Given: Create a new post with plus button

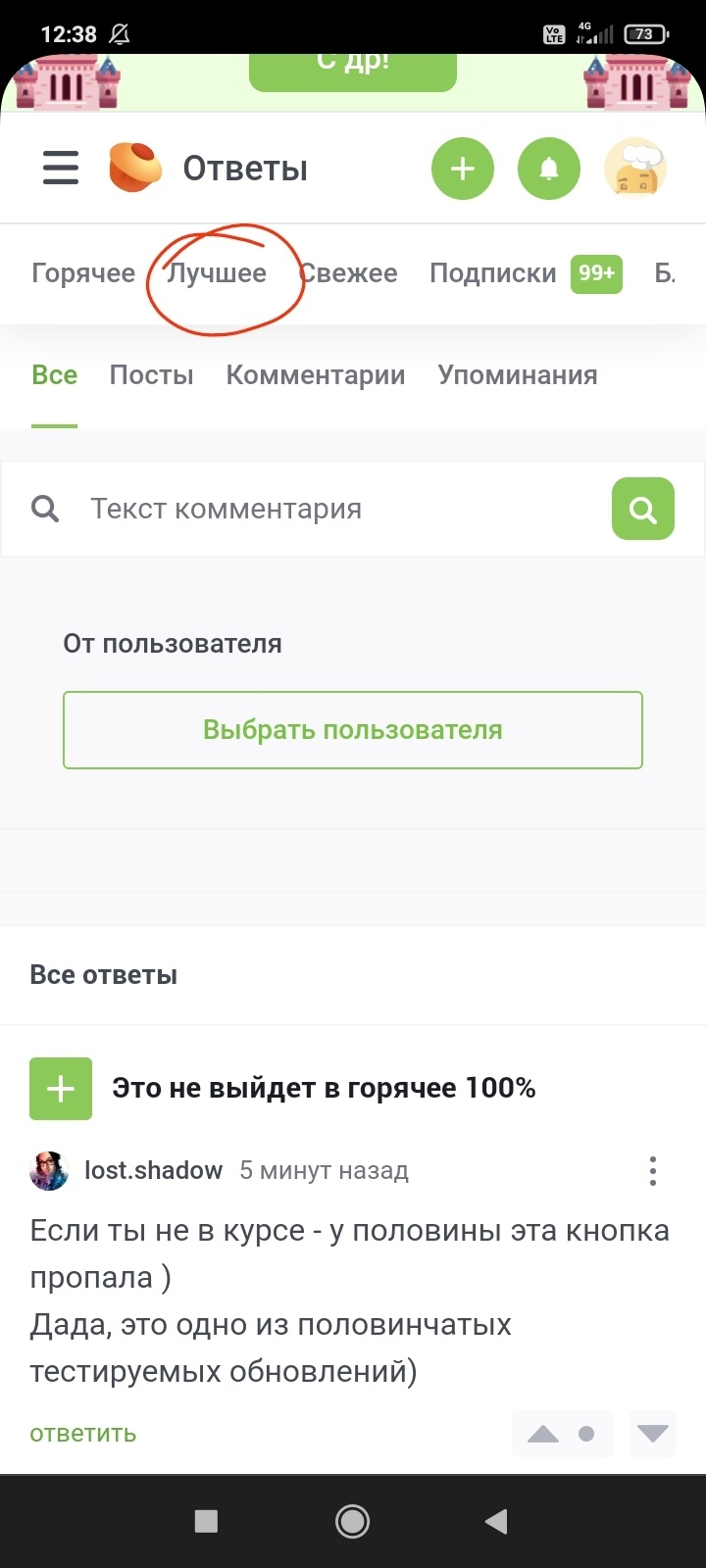Looking at the screenshot, I should (x=462, y=169).
